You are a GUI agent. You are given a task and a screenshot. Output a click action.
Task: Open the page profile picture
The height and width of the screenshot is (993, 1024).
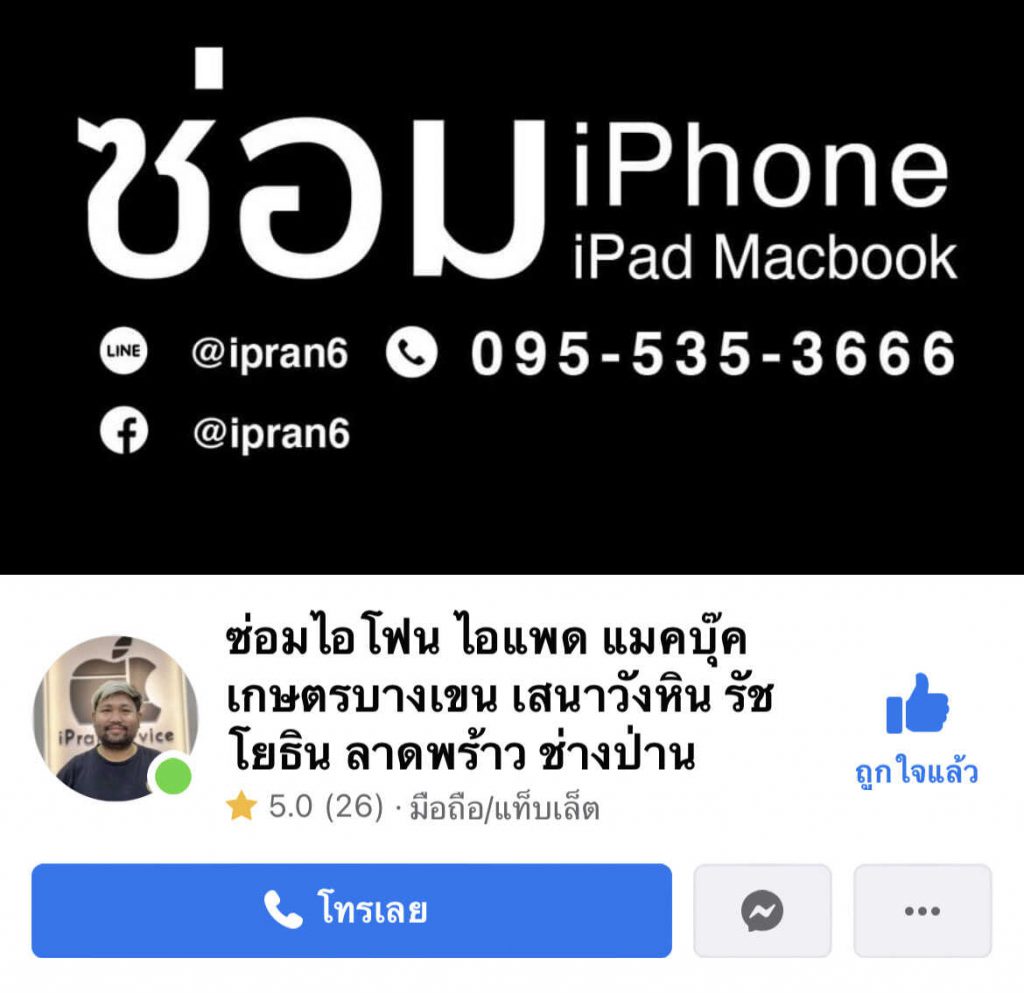pos(114,718)
